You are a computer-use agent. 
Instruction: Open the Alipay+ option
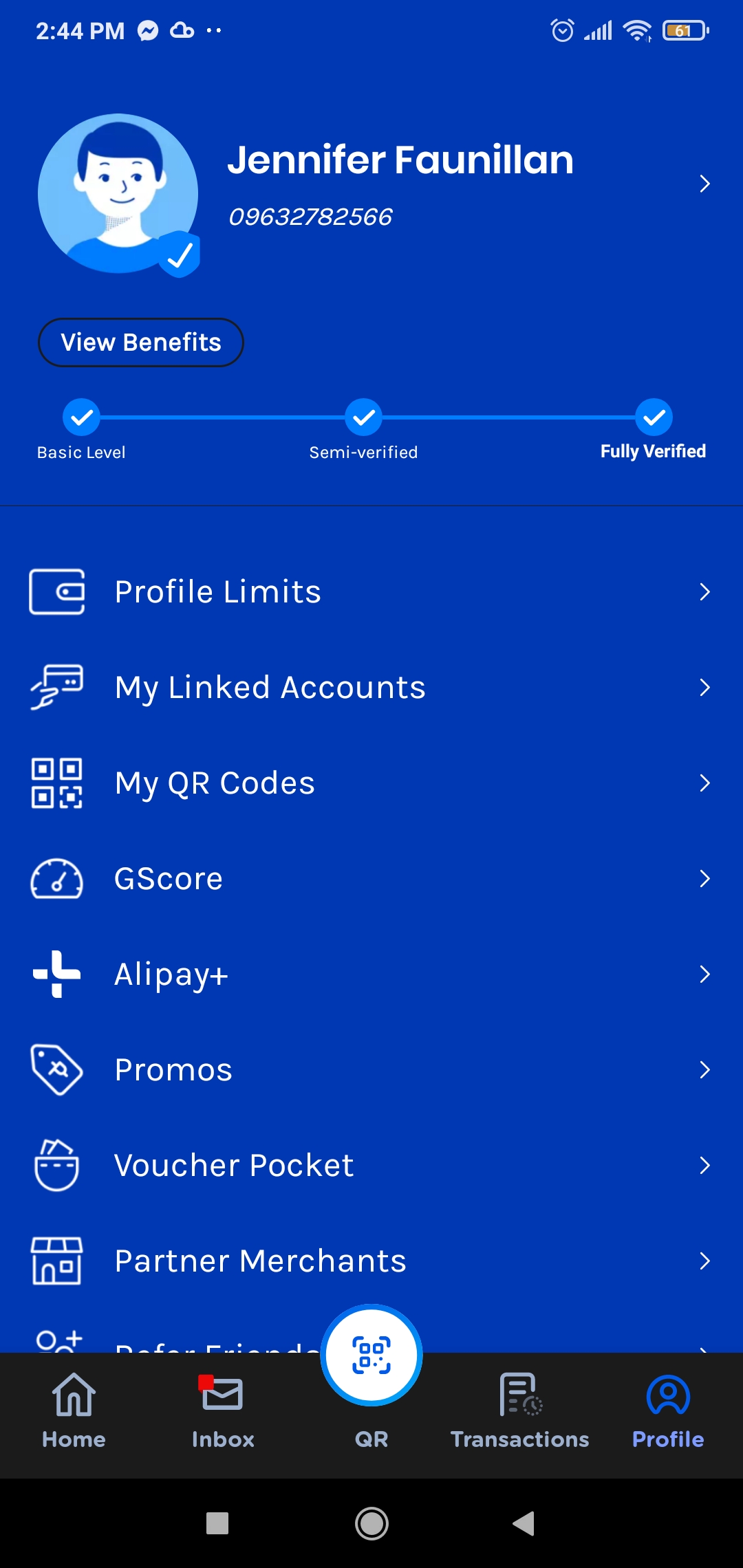371,974
